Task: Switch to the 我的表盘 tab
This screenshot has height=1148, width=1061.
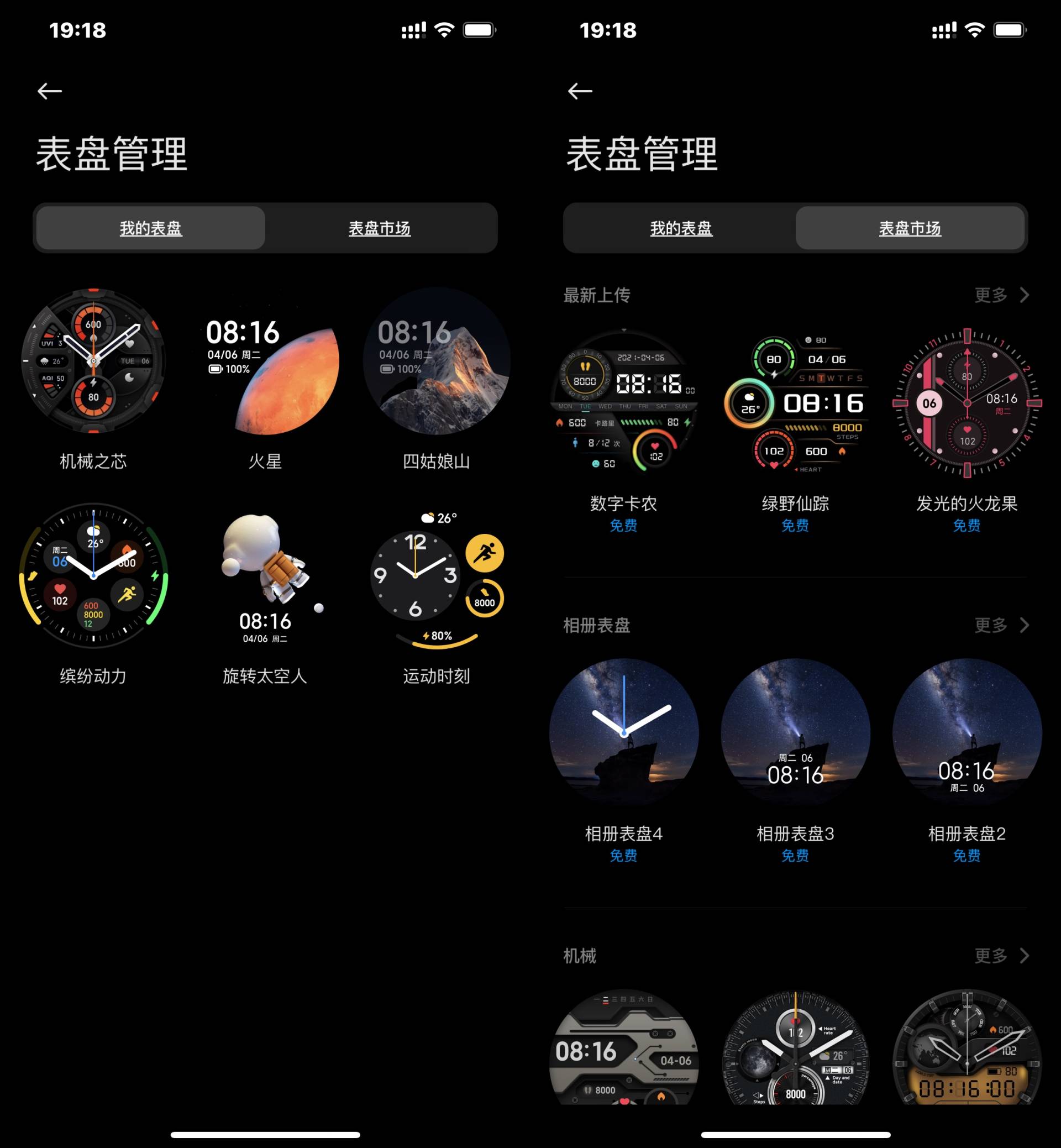Action: click(x=681, y=228)
